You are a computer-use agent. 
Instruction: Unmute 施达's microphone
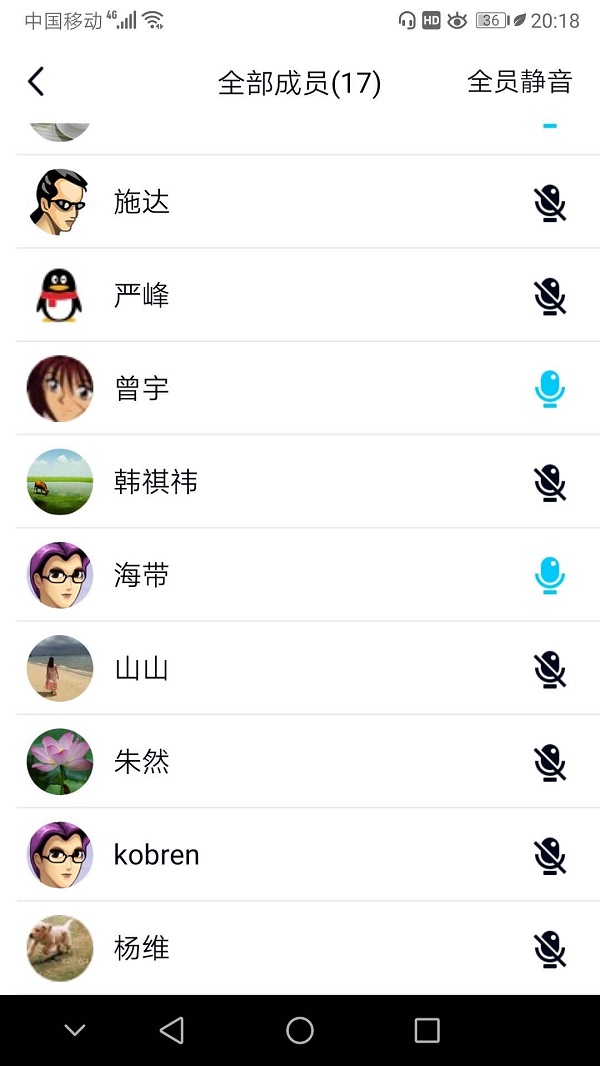[x=549, y=204]
